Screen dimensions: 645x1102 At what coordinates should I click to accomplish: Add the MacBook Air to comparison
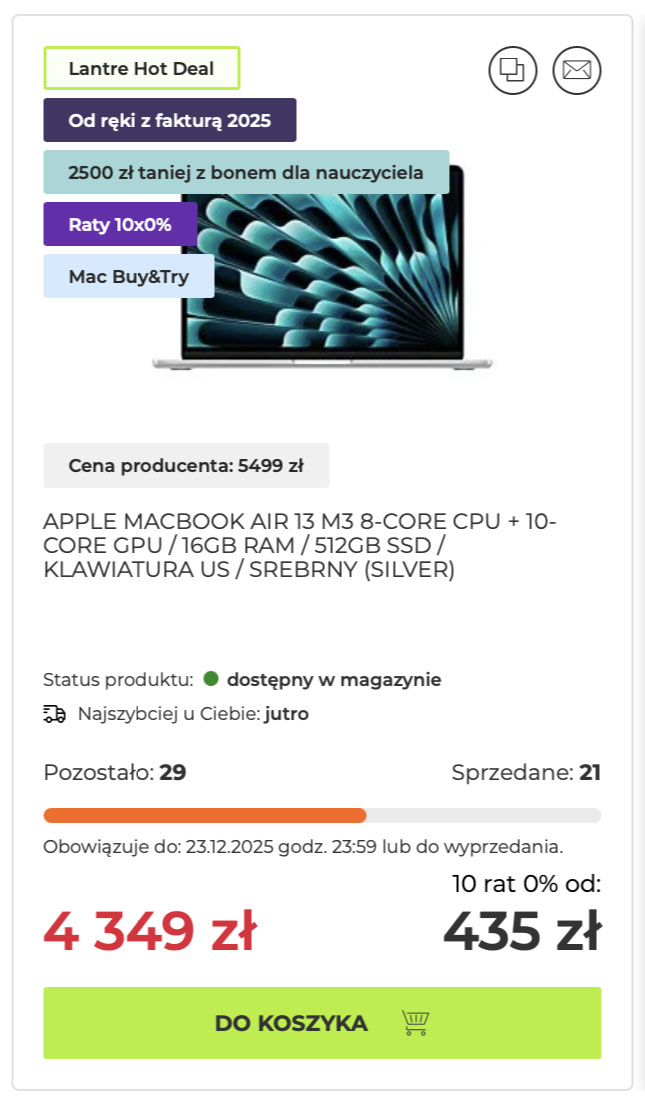point(512,70)
